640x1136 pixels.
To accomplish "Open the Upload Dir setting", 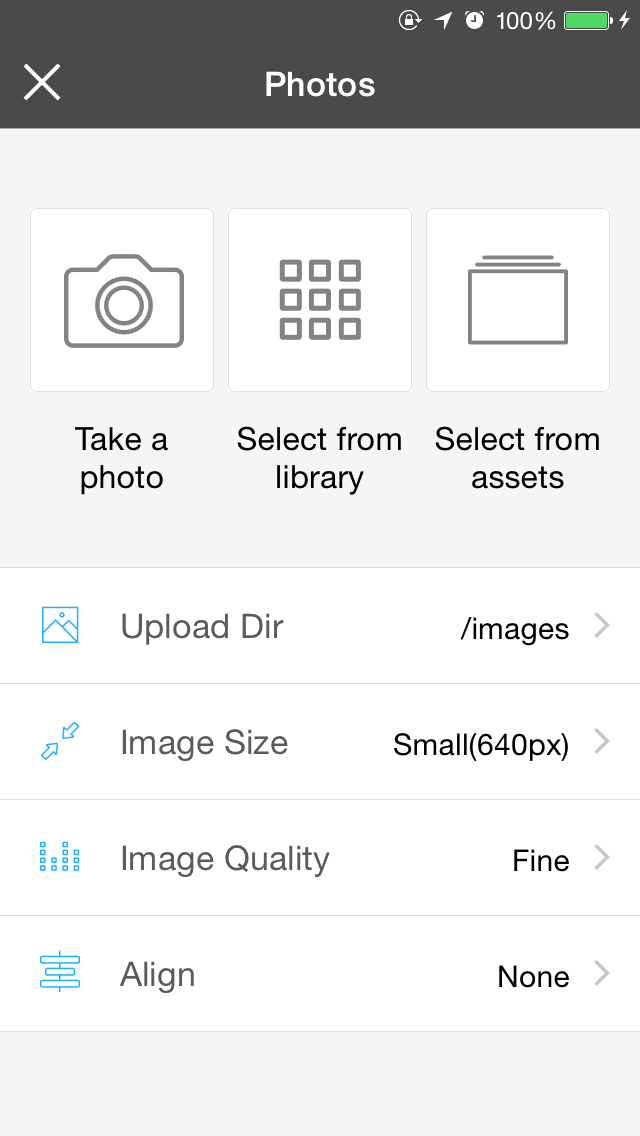I will coord(320,627).
